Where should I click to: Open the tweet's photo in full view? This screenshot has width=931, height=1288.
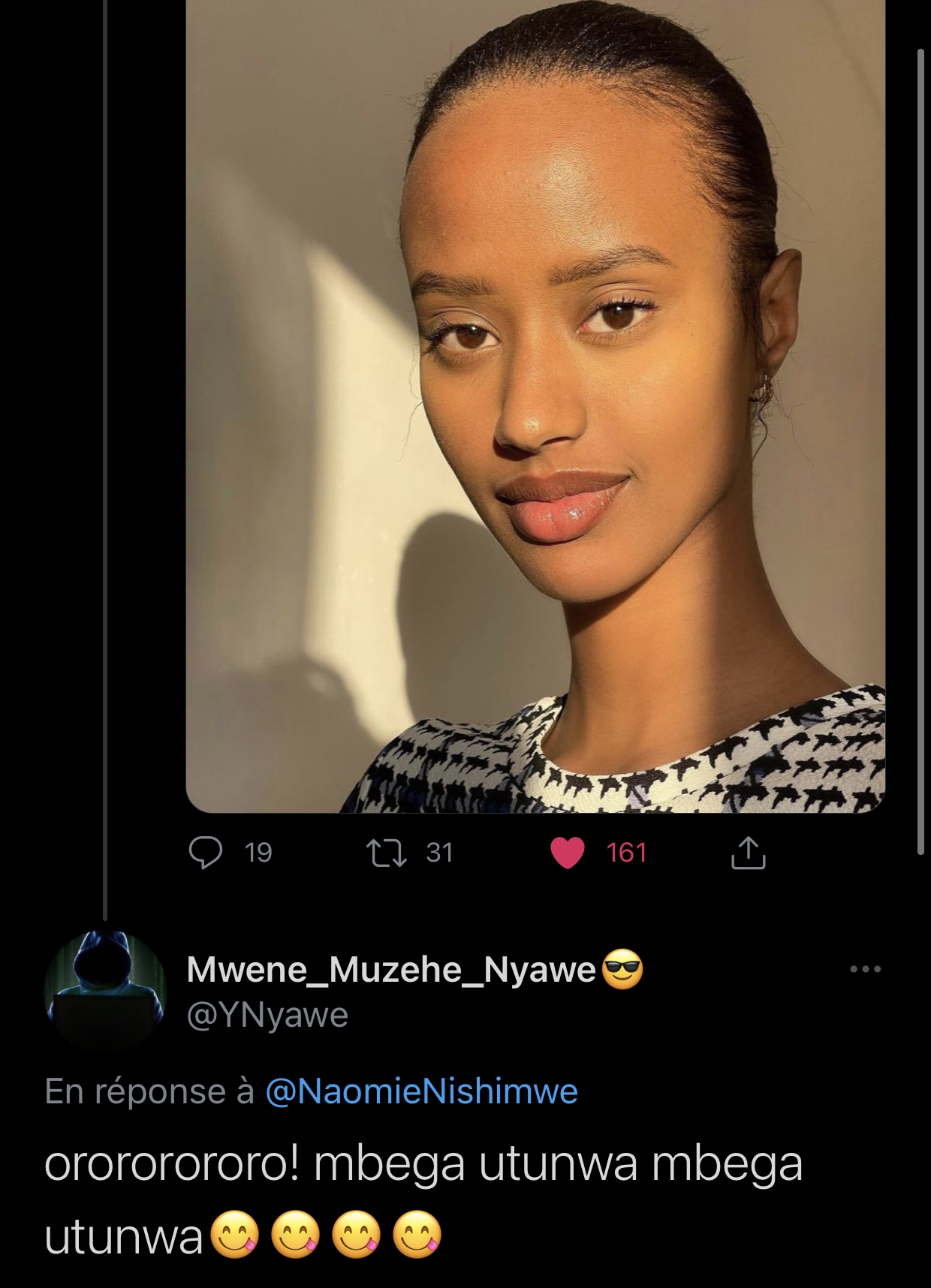coord(535,405)
